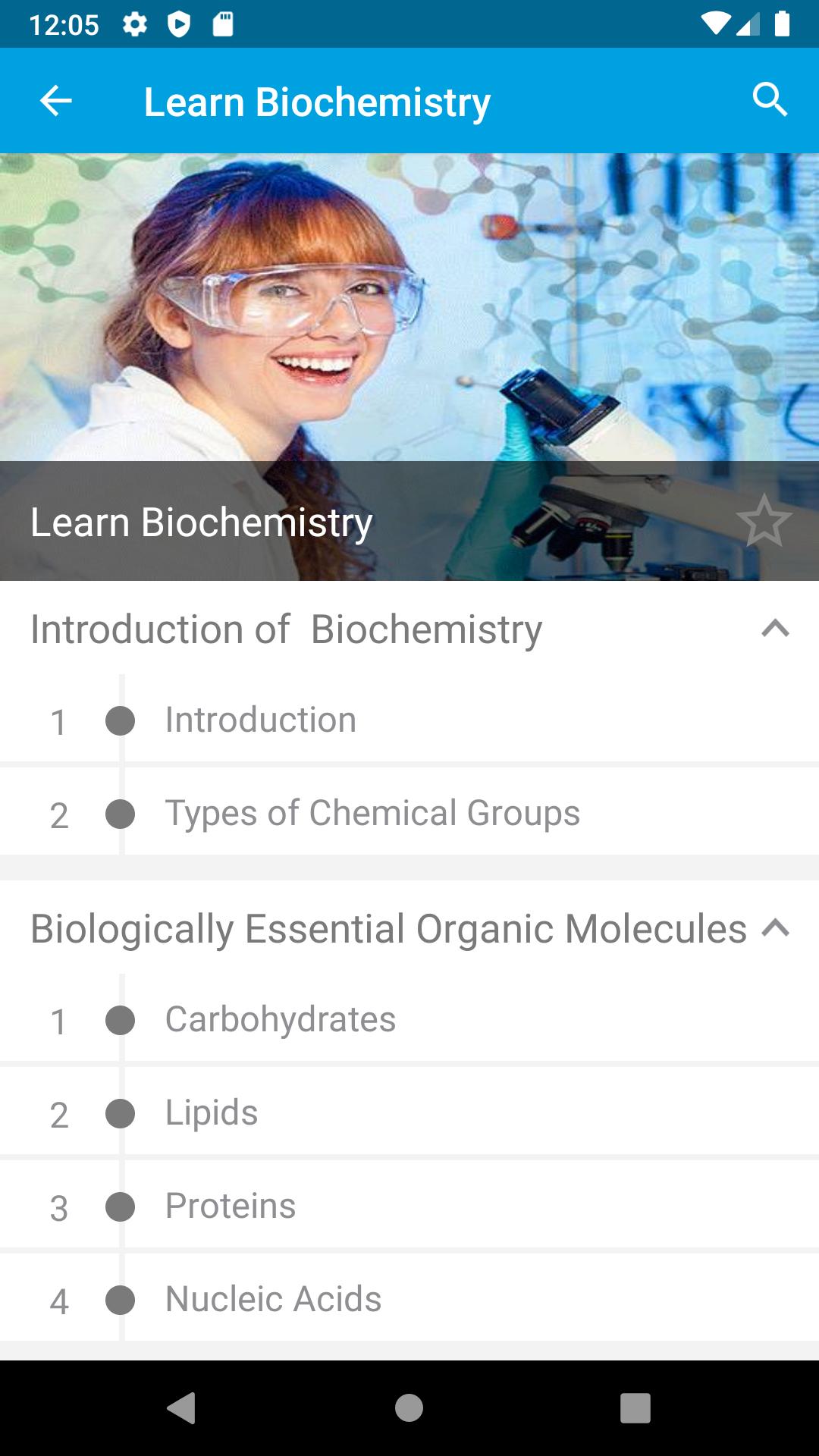Tap the course header image
The width and height of the screenshot is (819, 1456).
click(409, 303)
